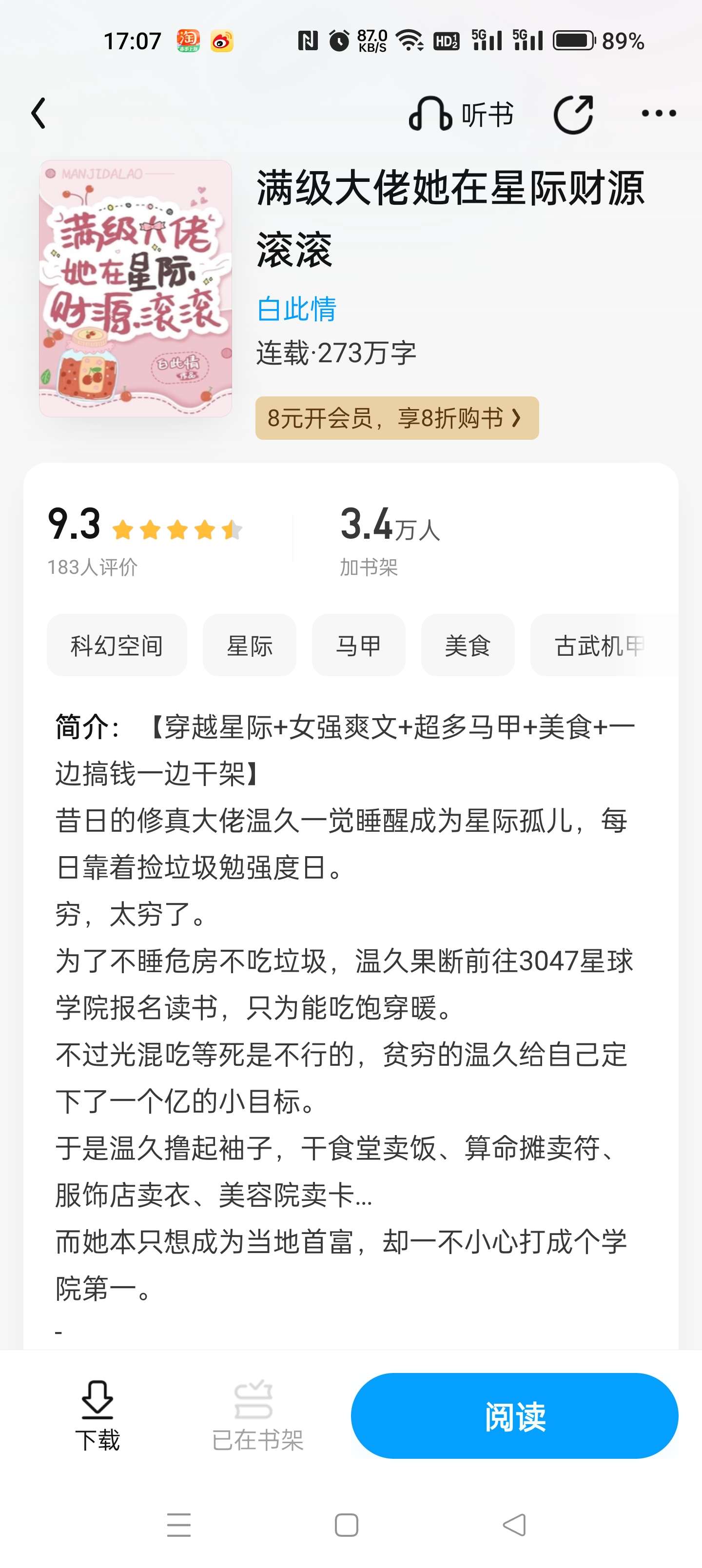Share this book via the share icon
Image resolution: width=702 pixels, height=1568 pixels.
point(573,115)
